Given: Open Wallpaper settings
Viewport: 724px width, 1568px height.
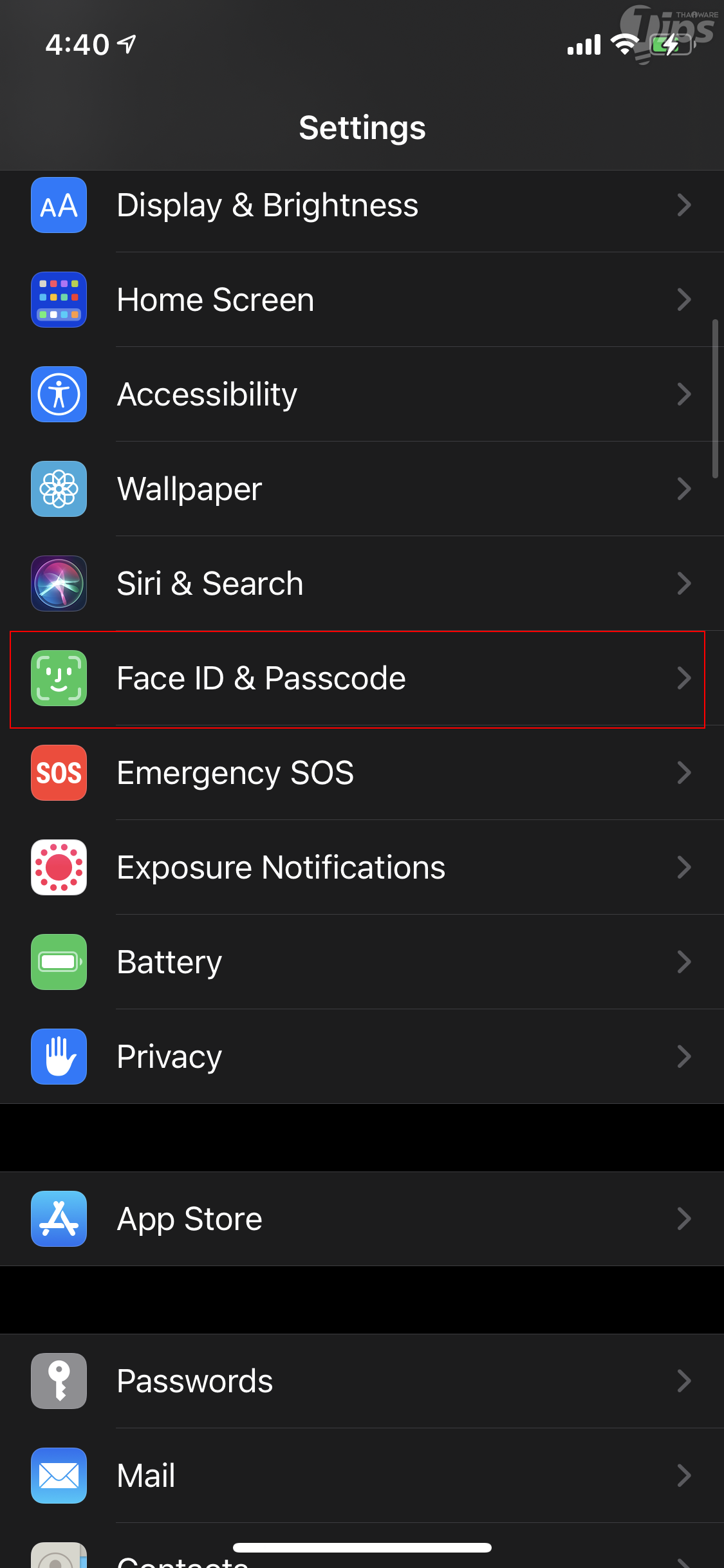Looking at the screenshot, I should click(190, 489).
